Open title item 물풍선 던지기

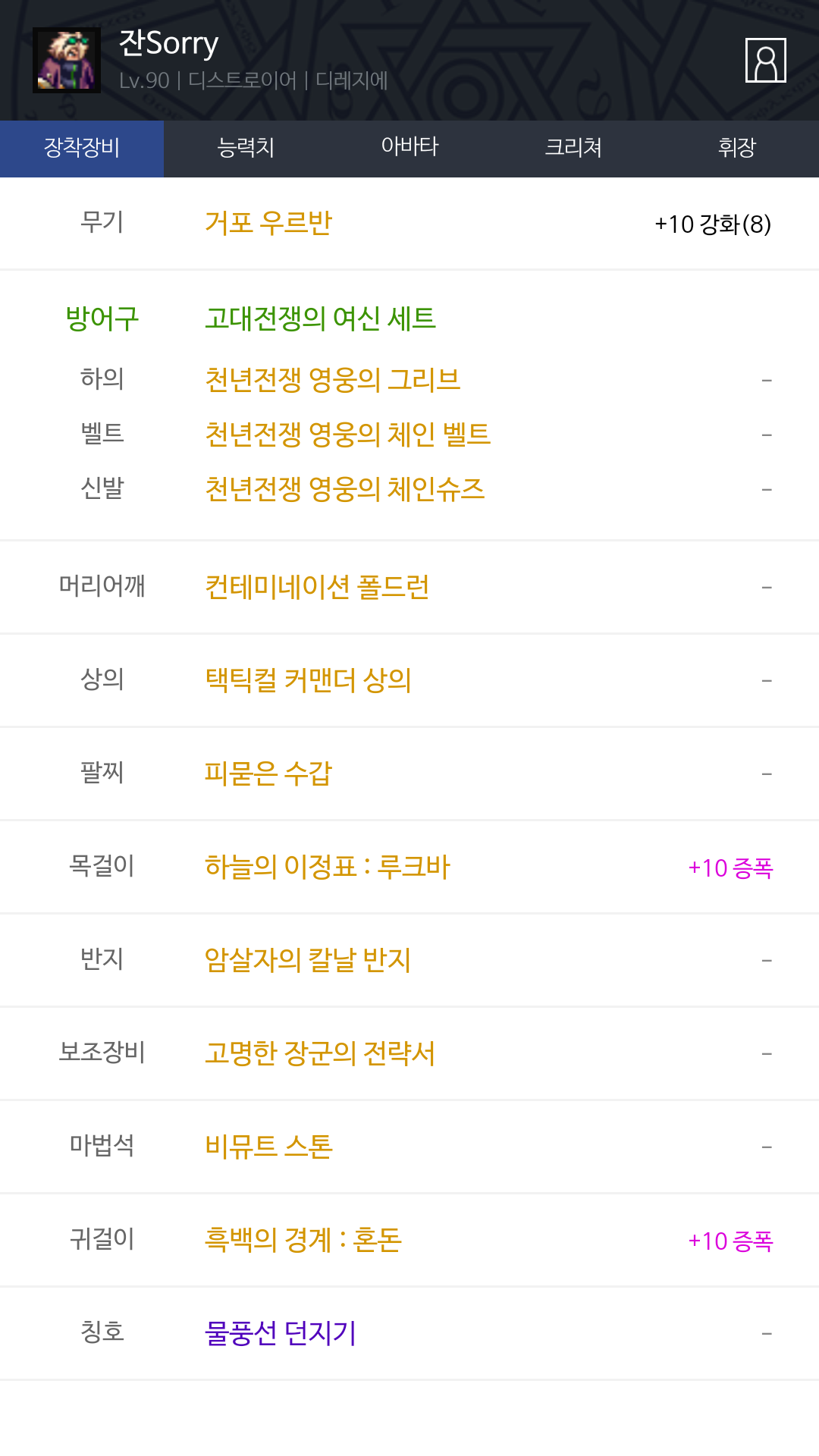tap(281, 1333)
